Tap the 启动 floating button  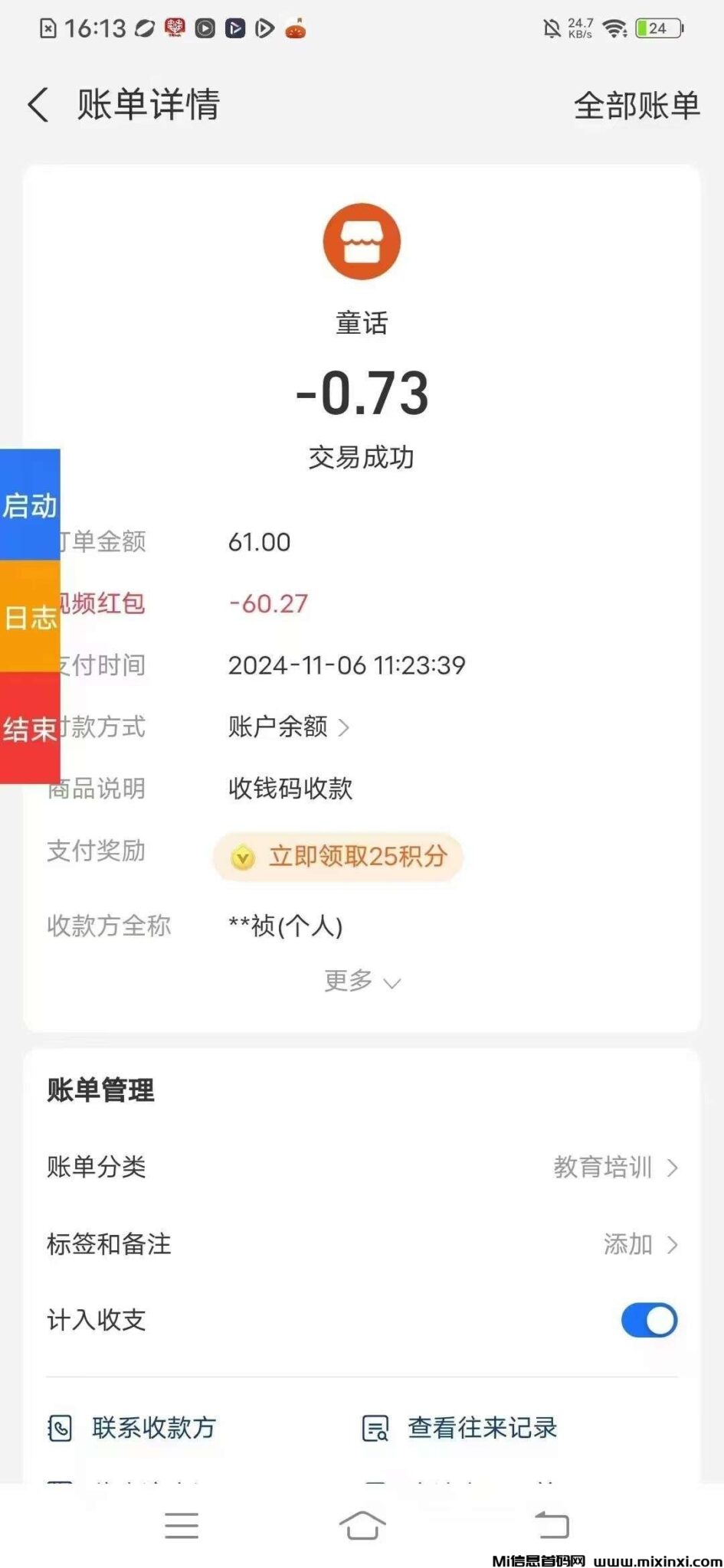point(30,505)
